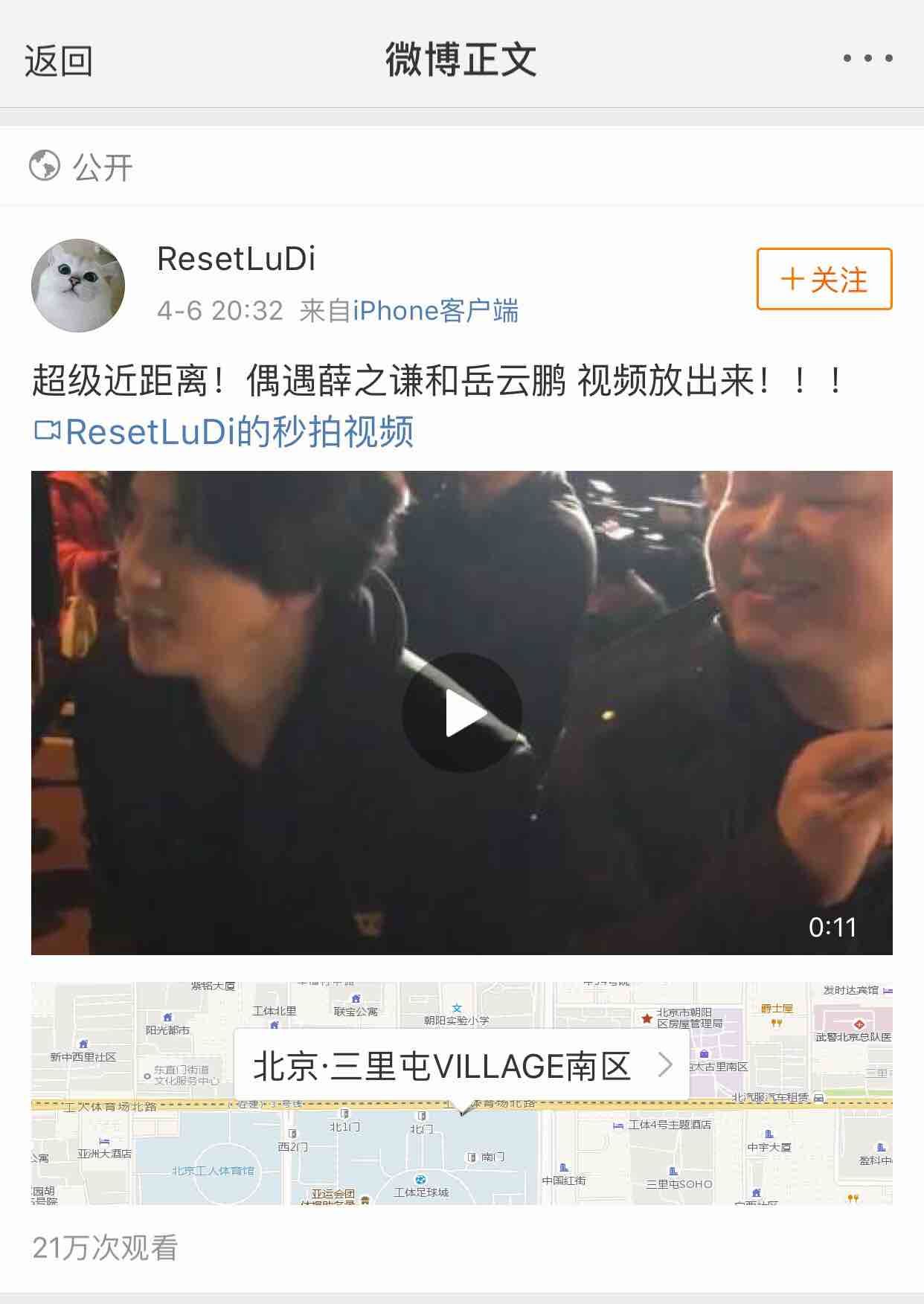Open location 北京·三里屯VILLAGE南区
The height and width of the screenshot is (1304, 924).
tap(461, 1067)
